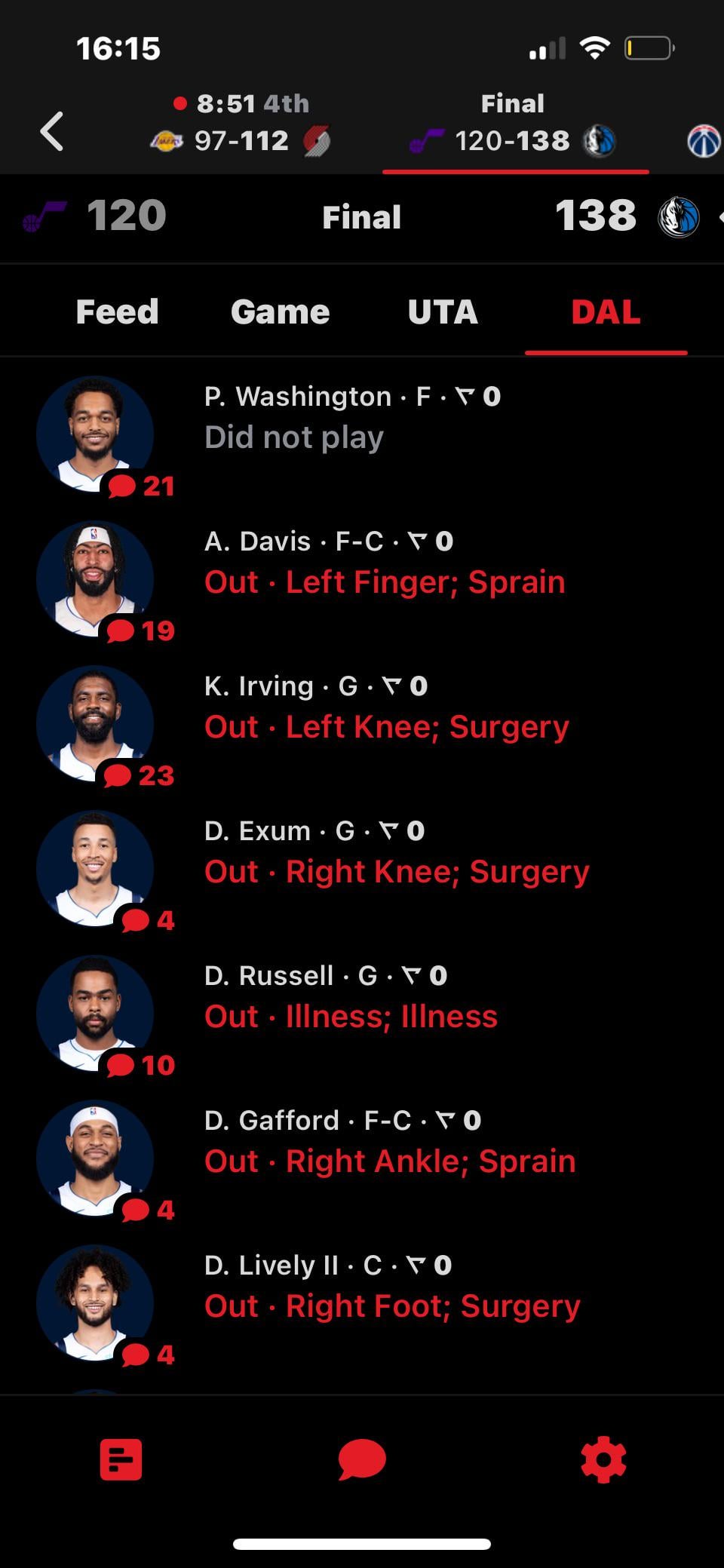
Task: Open the news feed icon in bottom bar
Action: 121,1459
